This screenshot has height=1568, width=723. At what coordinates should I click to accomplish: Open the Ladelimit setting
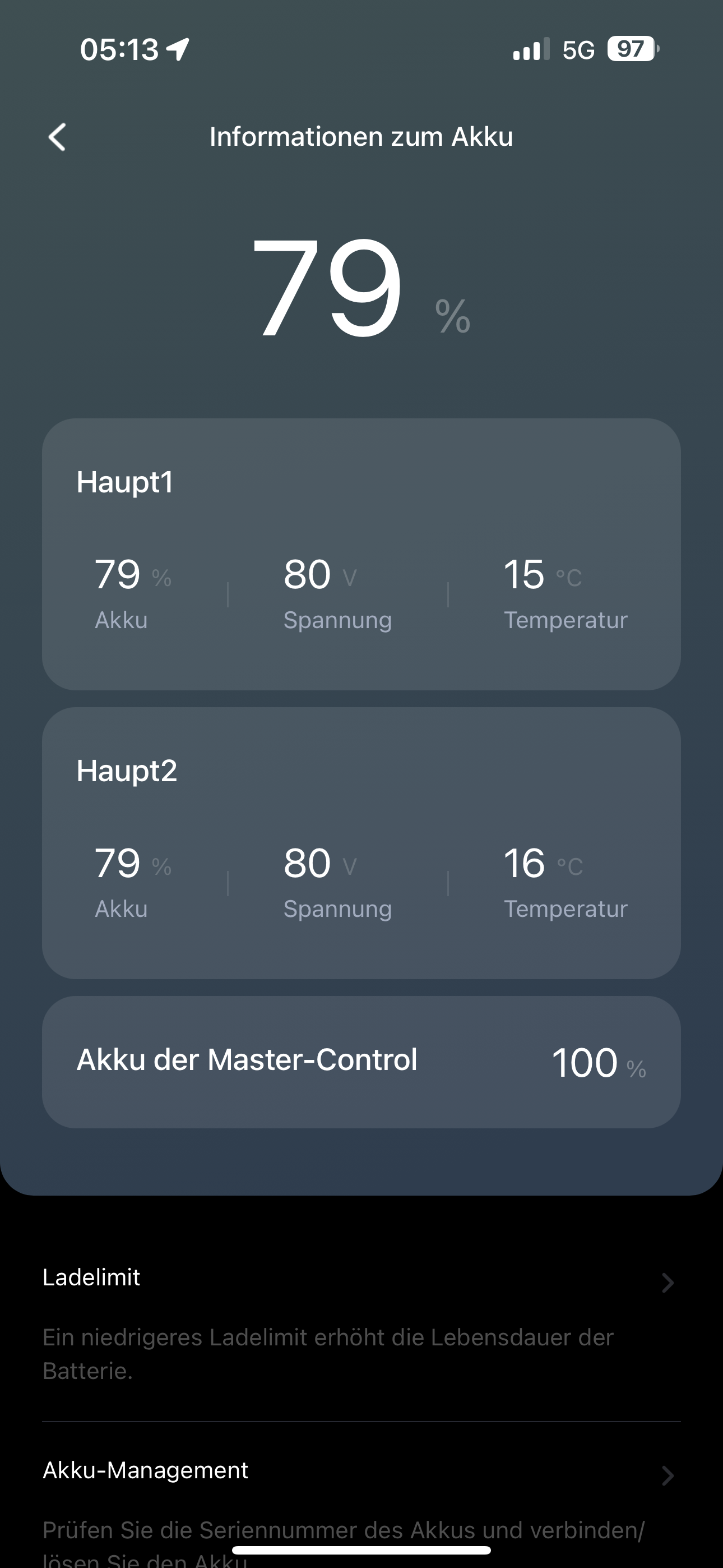pyautogui.click(x=360, y=1278)
